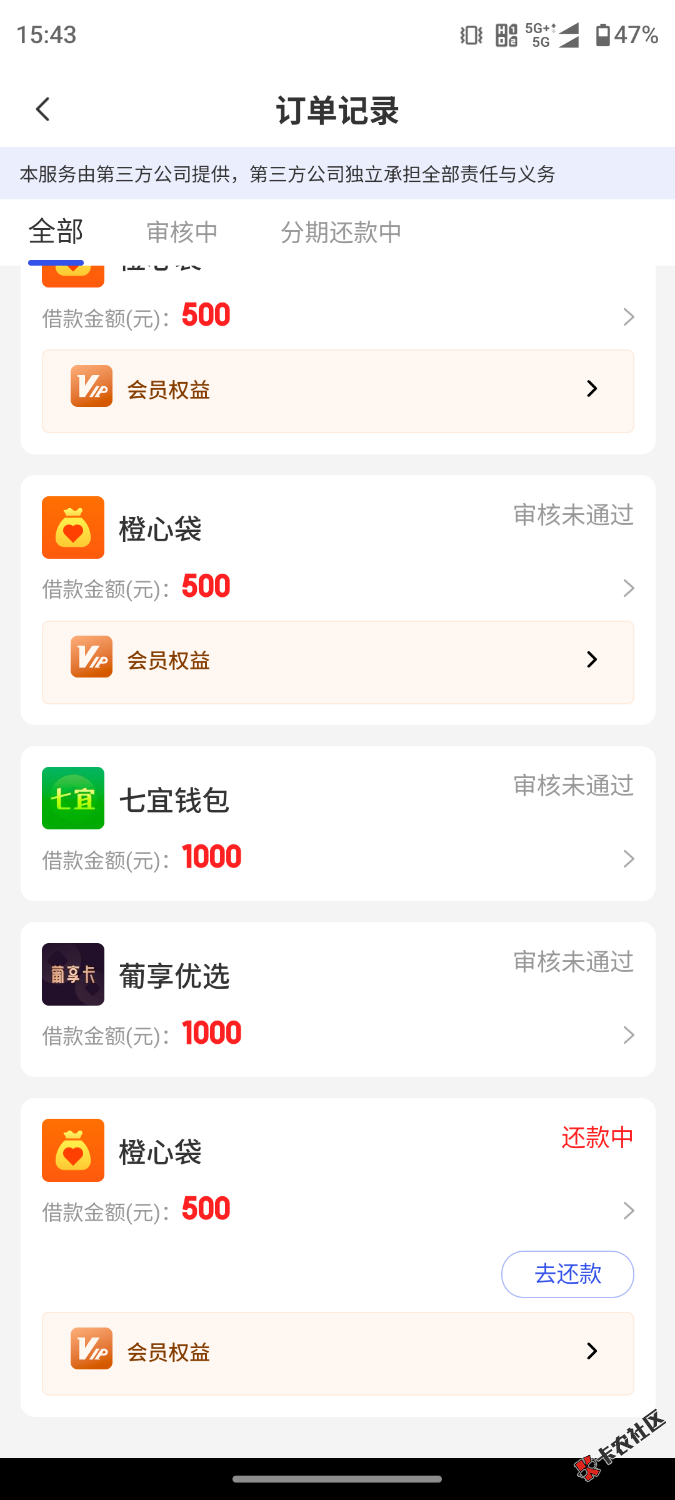Open 会员权益 in the 审核未通过 橙心袋 order
Viewport: 675px width, 1500px height.
click(337, 661)
